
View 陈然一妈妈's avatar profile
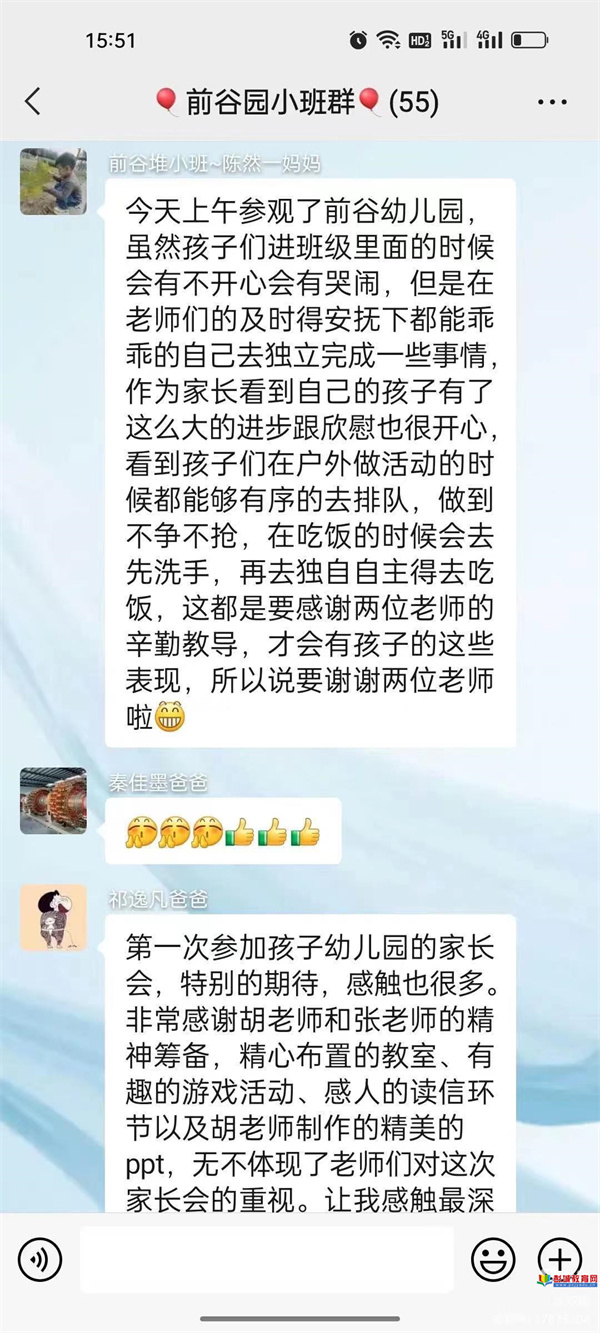pyautogui.click(x=53, y=181)
